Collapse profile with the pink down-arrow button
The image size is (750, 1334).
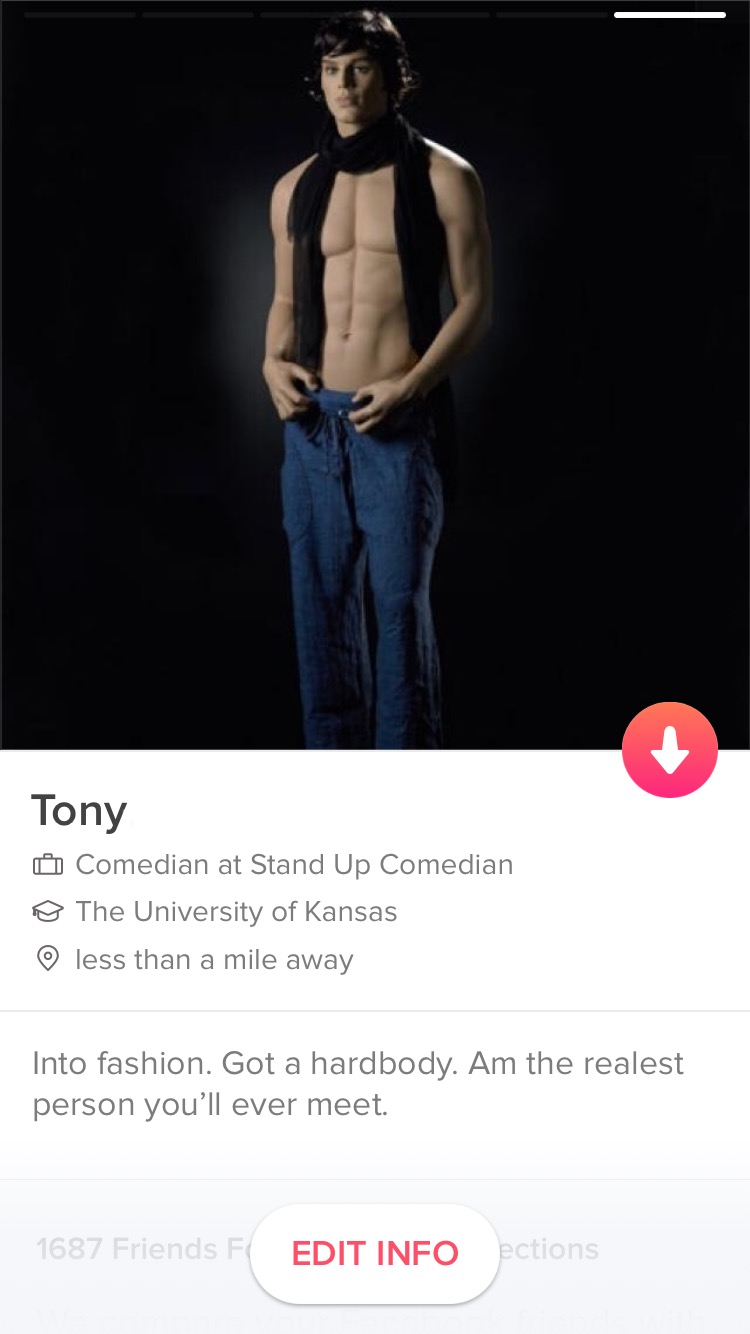pyautogui.click(x=670, y=750)
